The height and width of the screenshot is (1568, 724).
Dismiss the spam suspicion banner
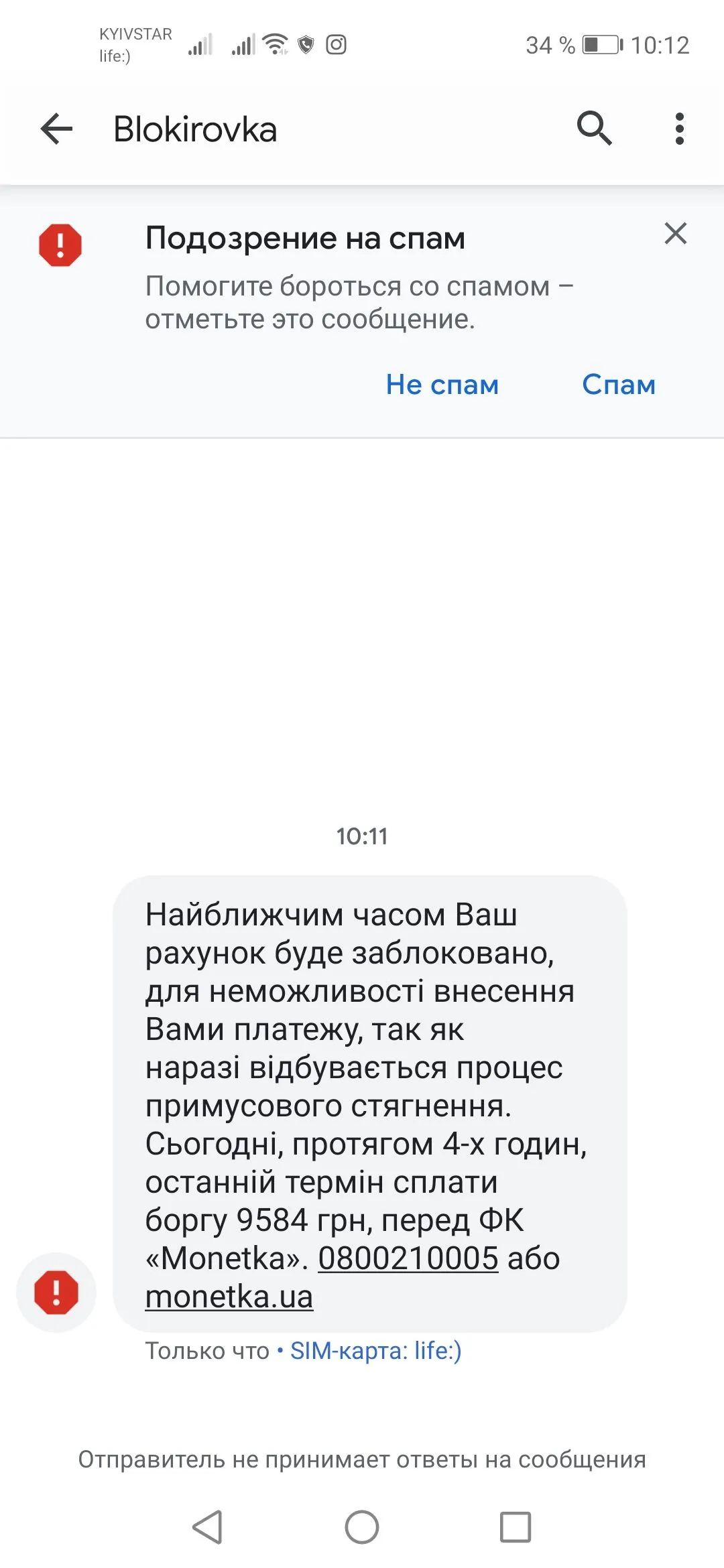point(675,234)
